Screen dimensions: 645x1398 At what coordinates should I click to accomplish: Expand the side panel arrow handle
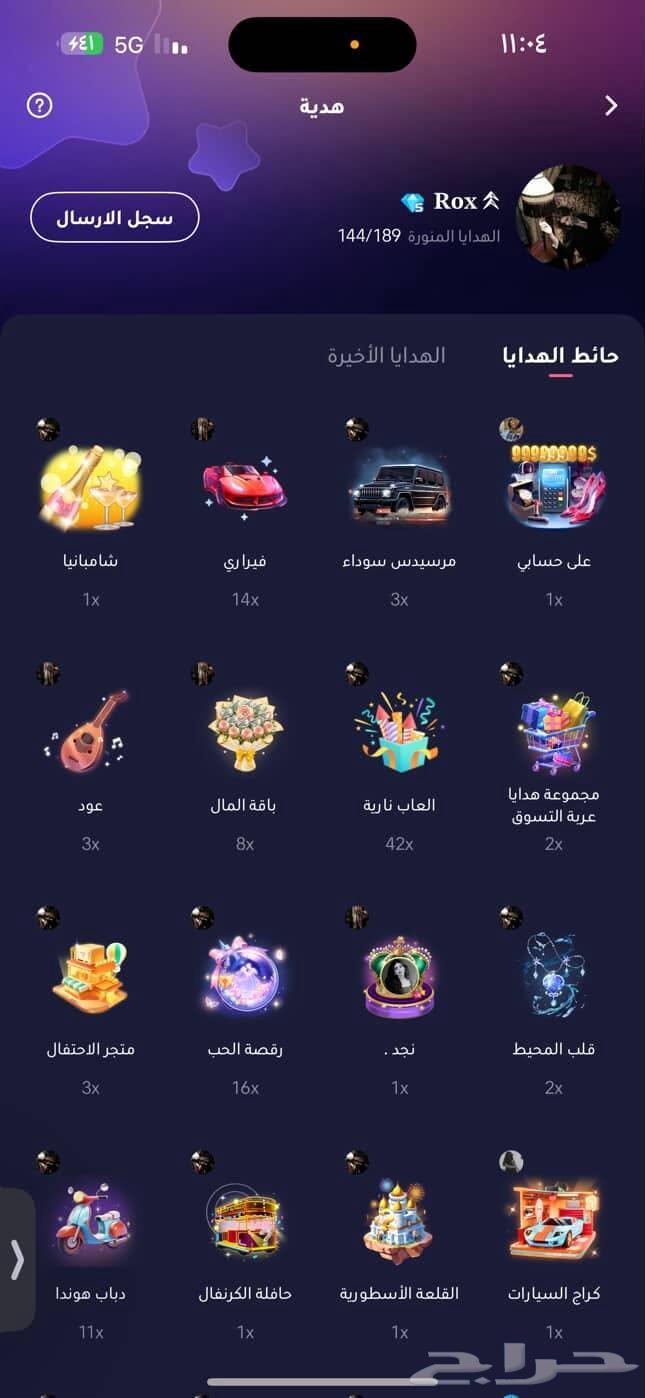tap(17, 1260)
